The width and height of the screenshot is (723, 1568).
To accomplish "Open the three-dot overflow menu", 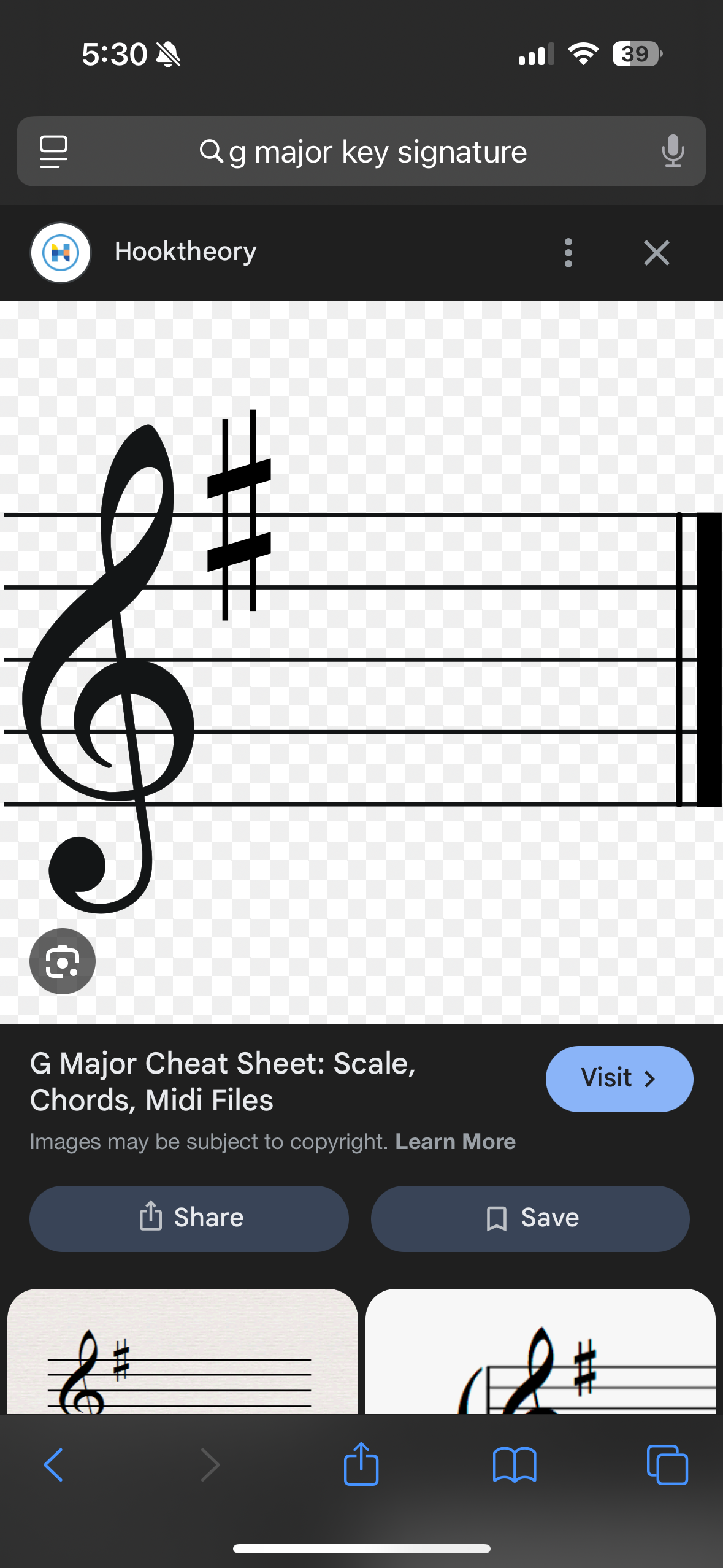I will (x=568, y=253).
